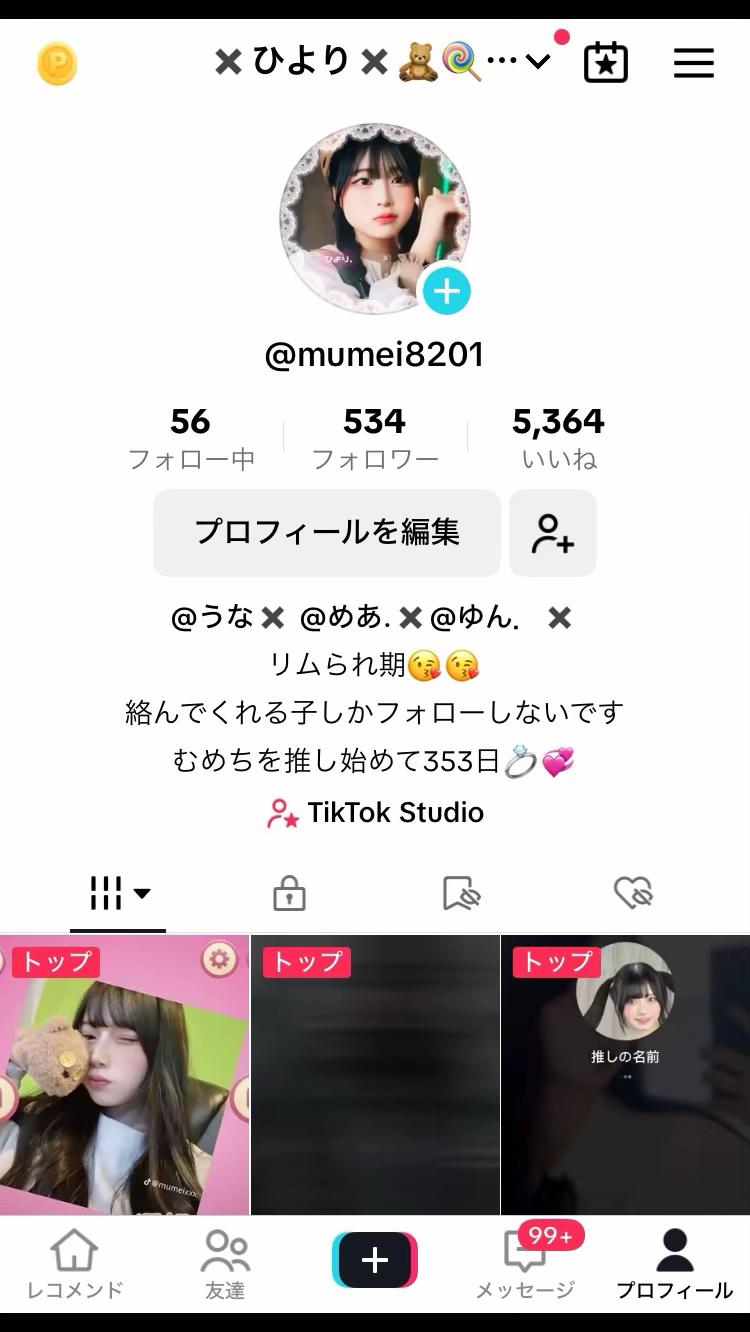Tap プロフィールを編集 button

tap(326, 532)
